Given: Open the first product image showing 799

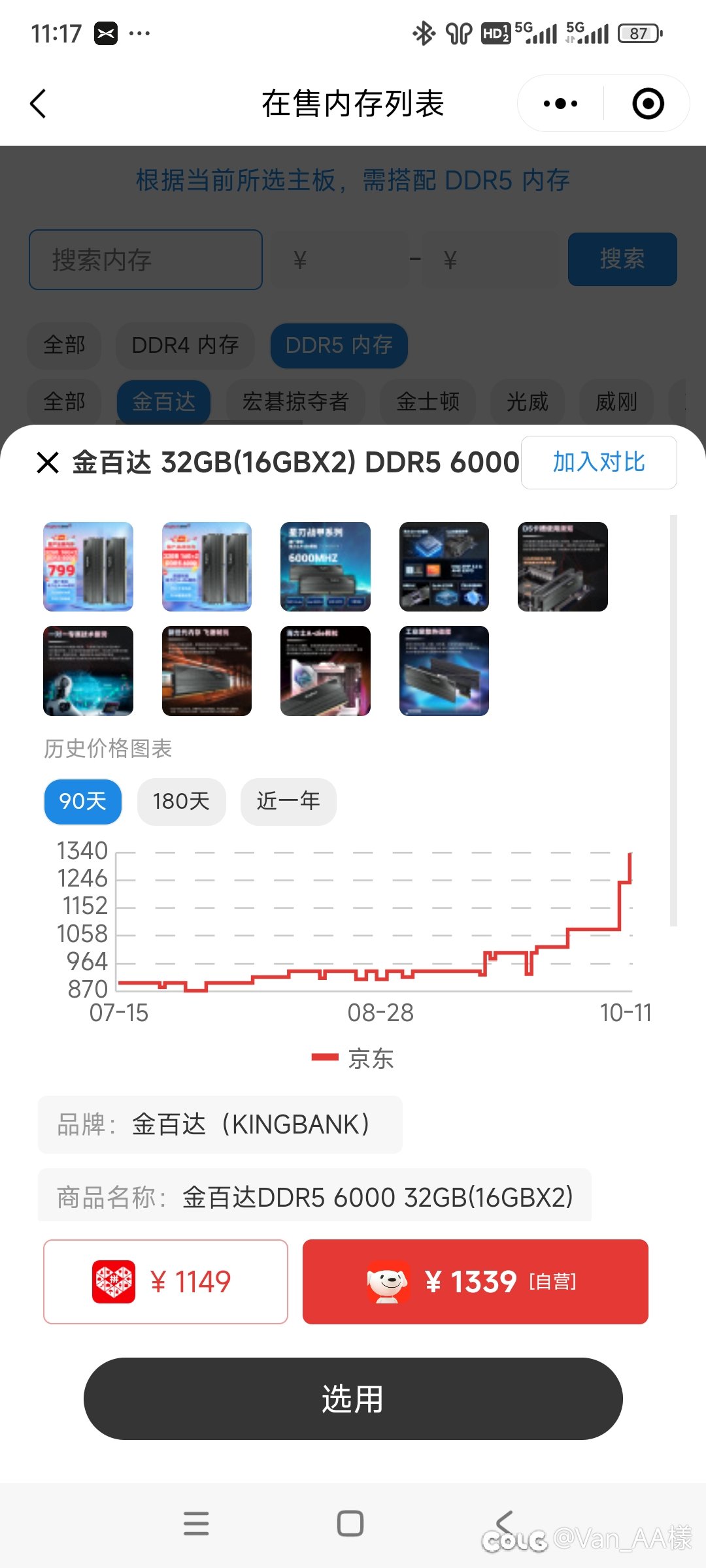Looking at the screenshot, I should pos(88,566).
